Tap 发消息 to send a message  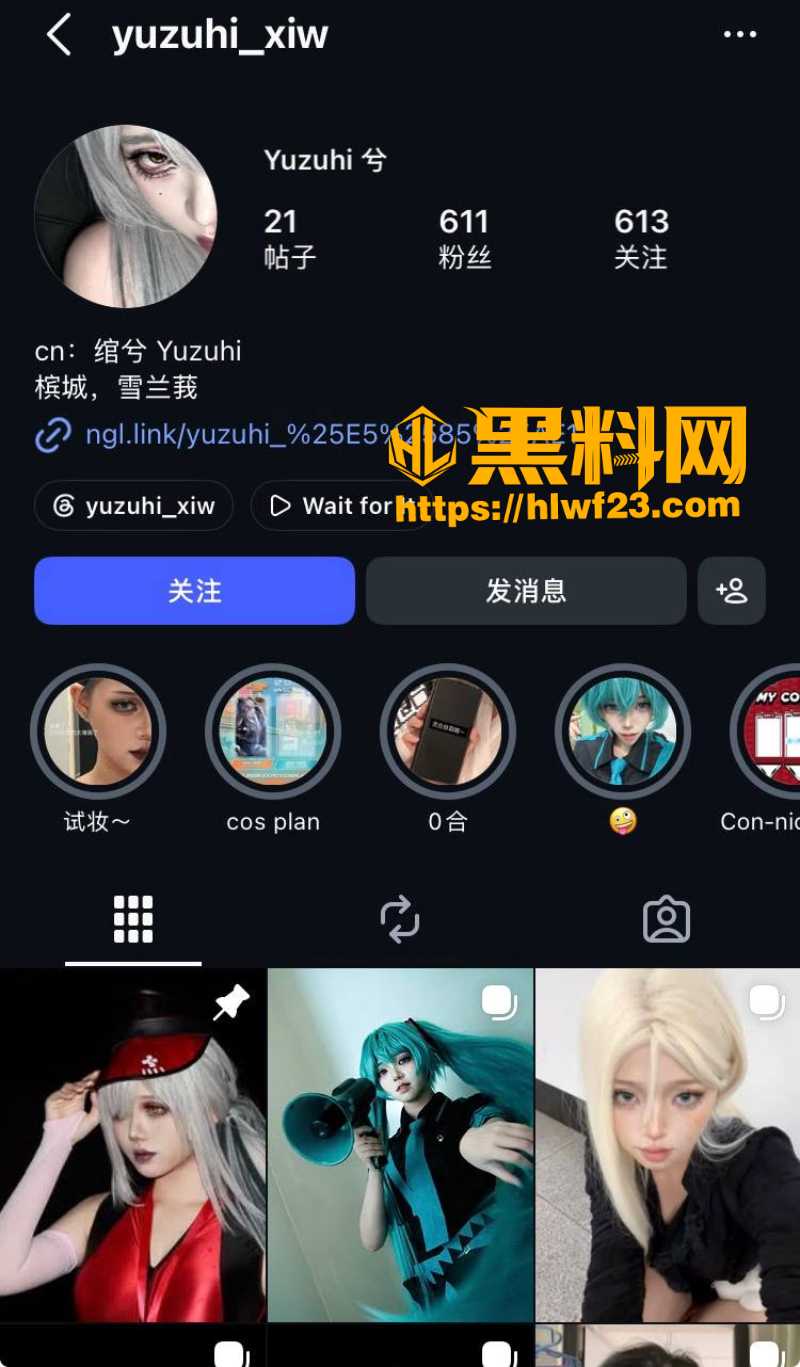pos(526,591)
